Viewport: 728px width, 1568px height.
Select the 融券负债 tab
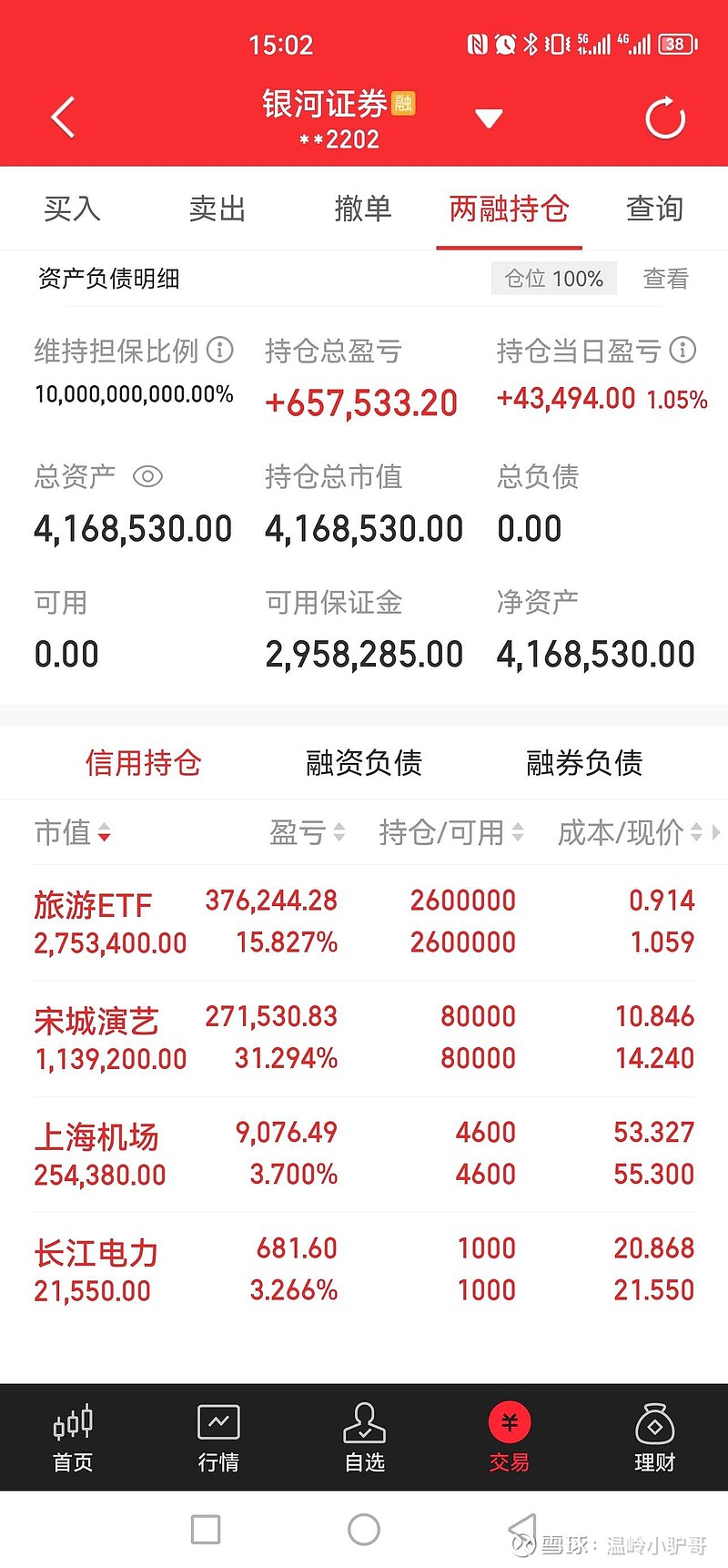[x=584, y=762]
